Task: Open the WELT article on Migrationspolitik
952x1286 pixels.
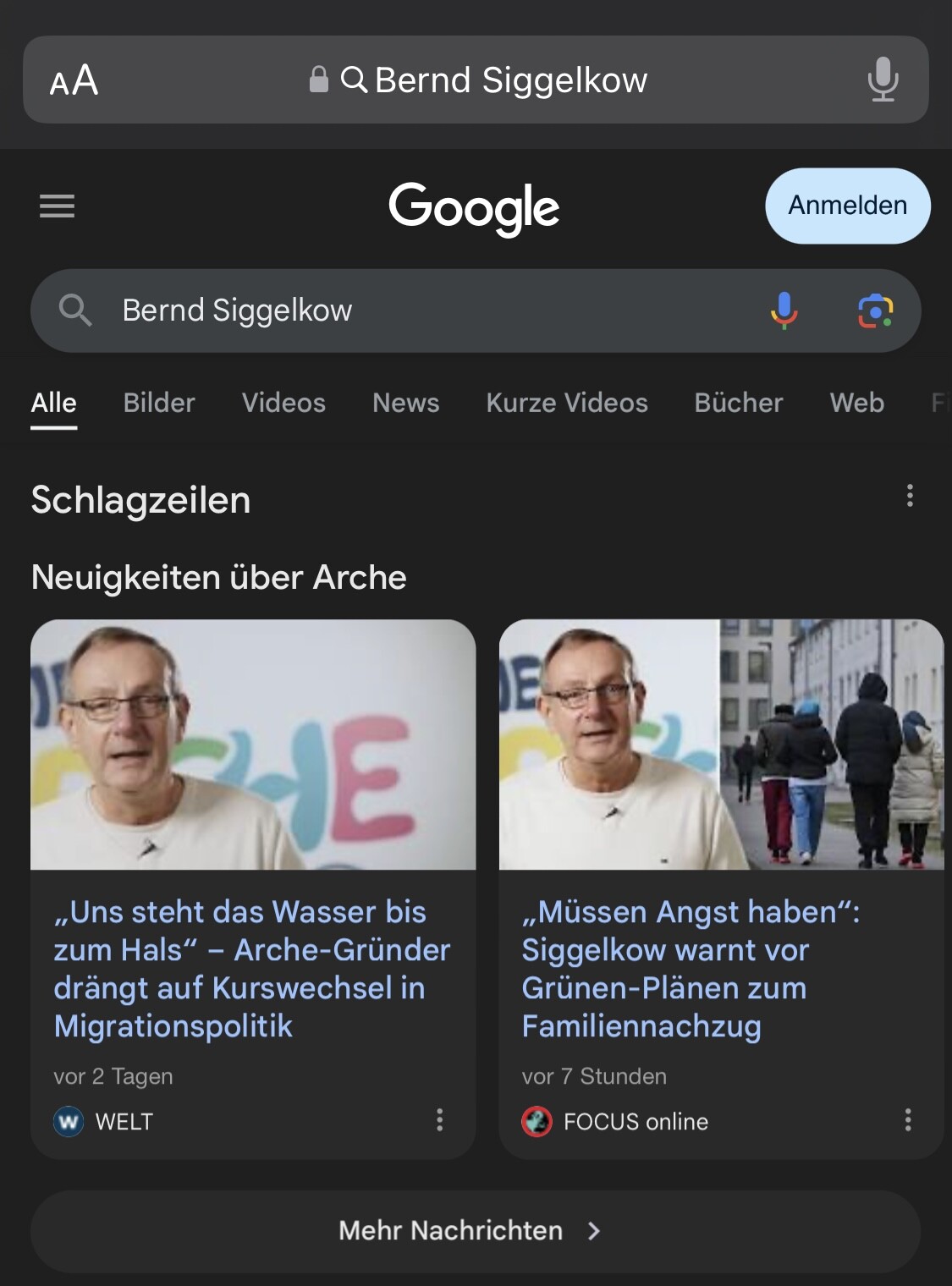Action: 252,969
